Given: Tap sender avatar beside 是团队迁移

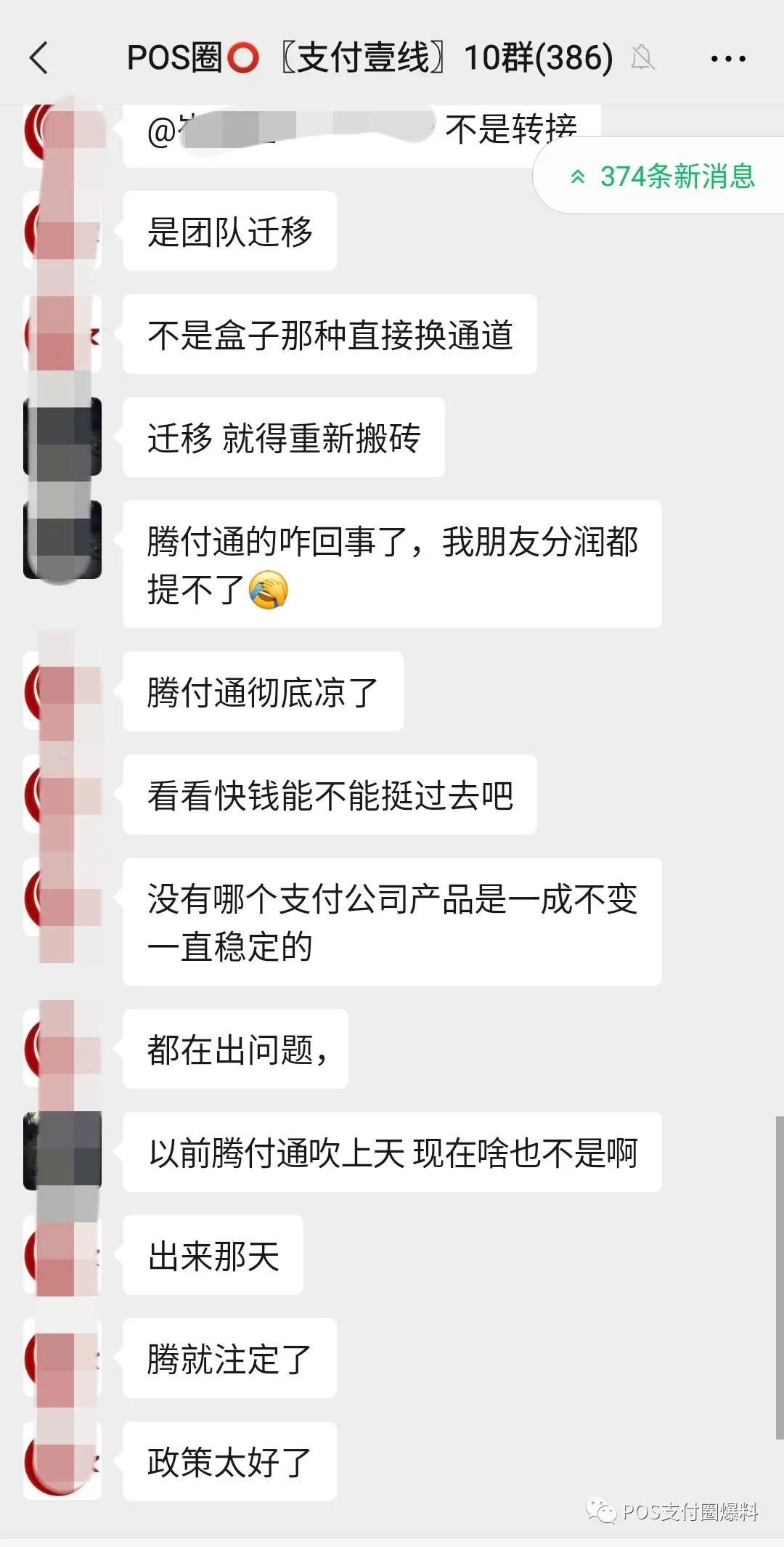Looking at the screenshot, I should point(62,231).
